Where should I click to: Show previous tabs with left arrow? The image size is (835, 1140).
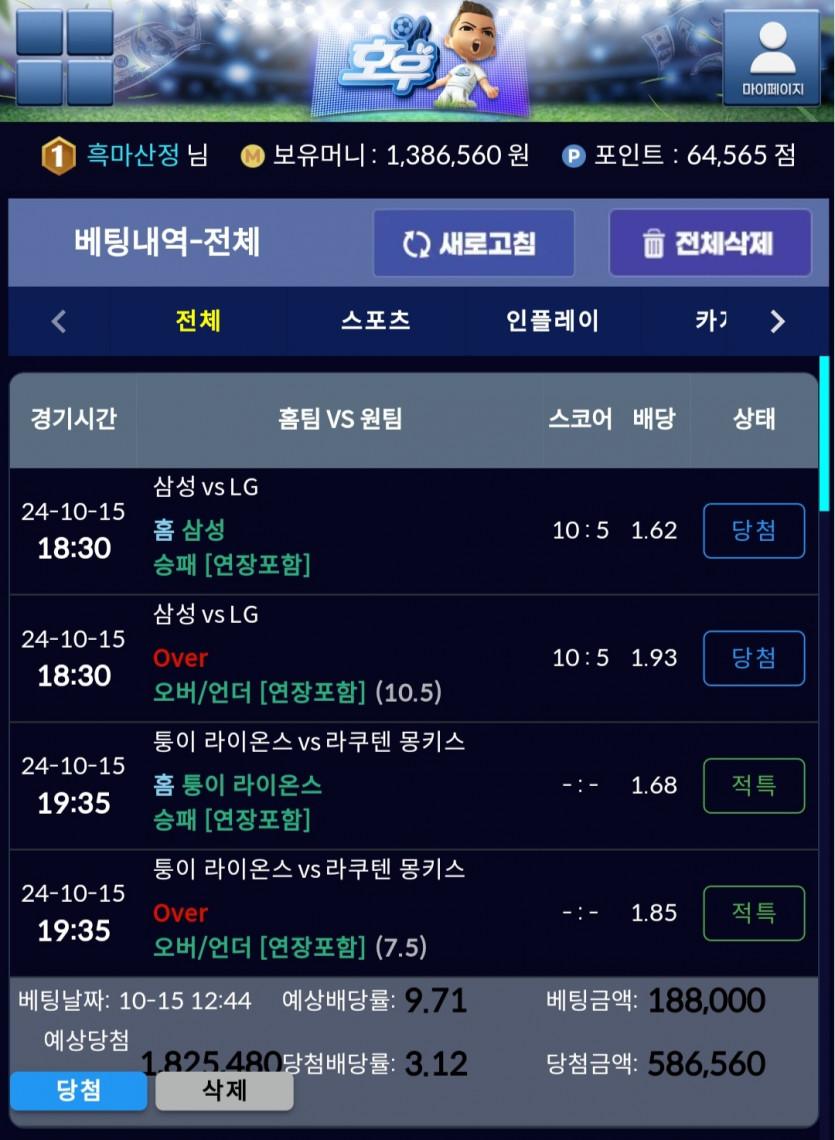(59, 321)
